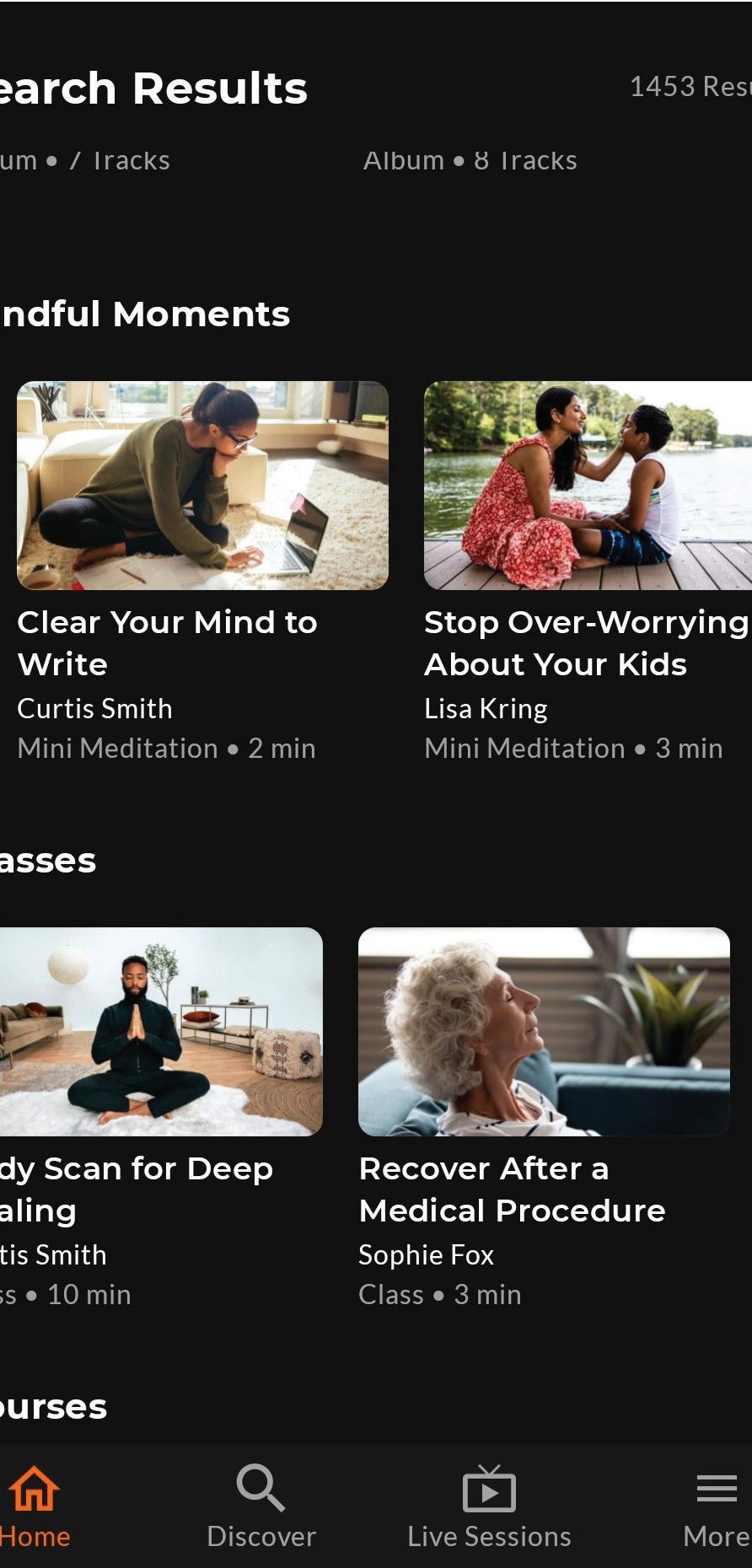Switch to the Discover tab

[261, 1507]
